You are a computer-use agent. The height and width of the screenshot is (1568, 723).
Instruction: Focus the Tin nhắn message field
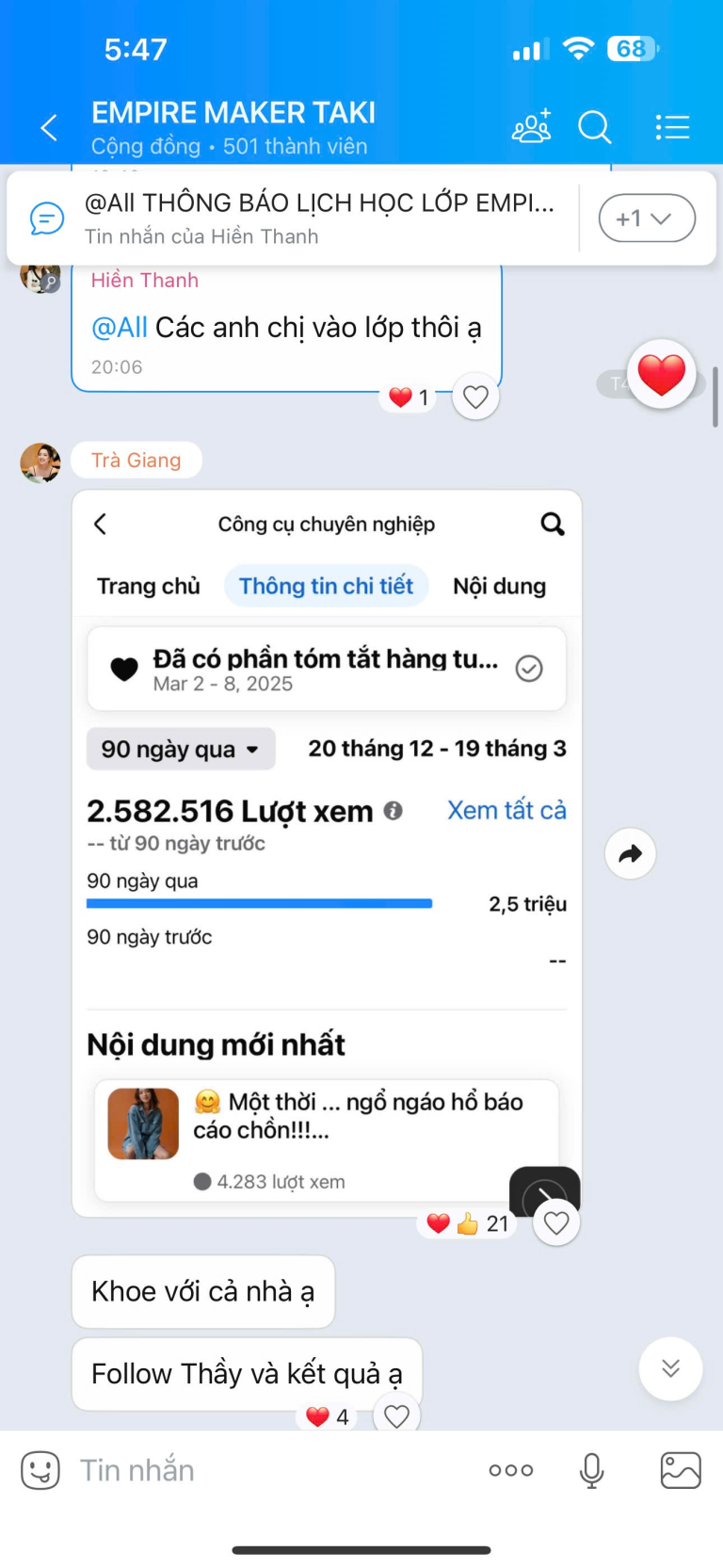pos(273,1470)
